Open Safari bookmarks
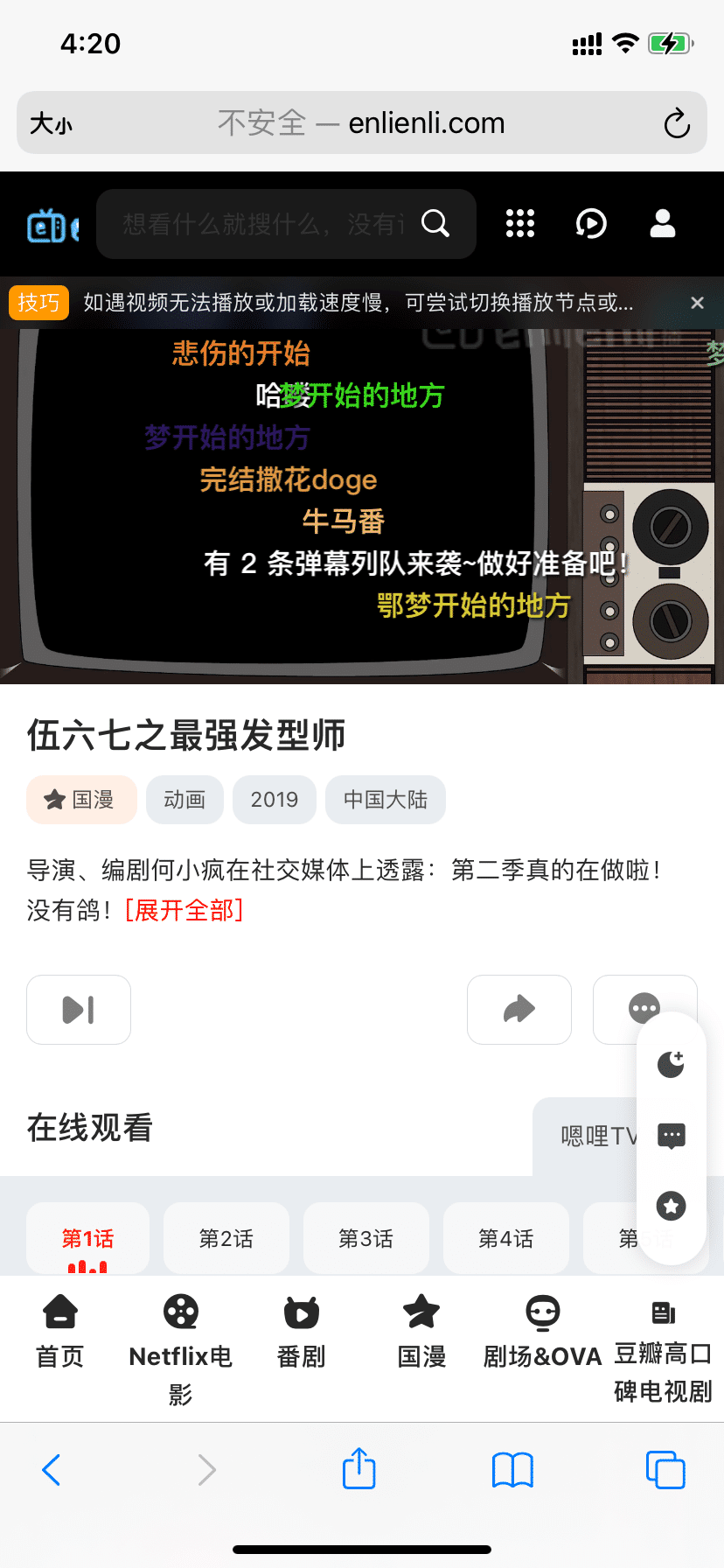The height and width of the screenshot is (1568, 724). (512, 1470)
